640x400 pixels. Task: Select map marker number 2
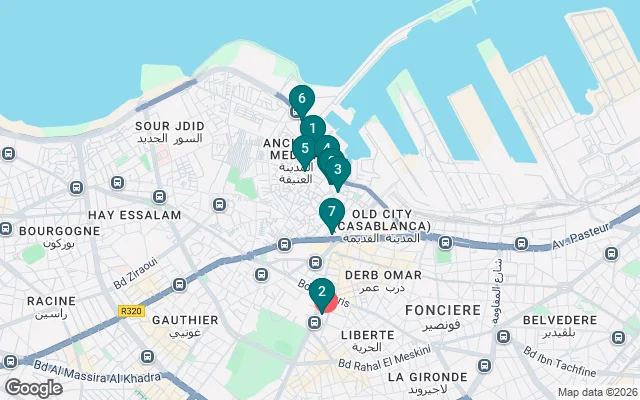(321, 292)
